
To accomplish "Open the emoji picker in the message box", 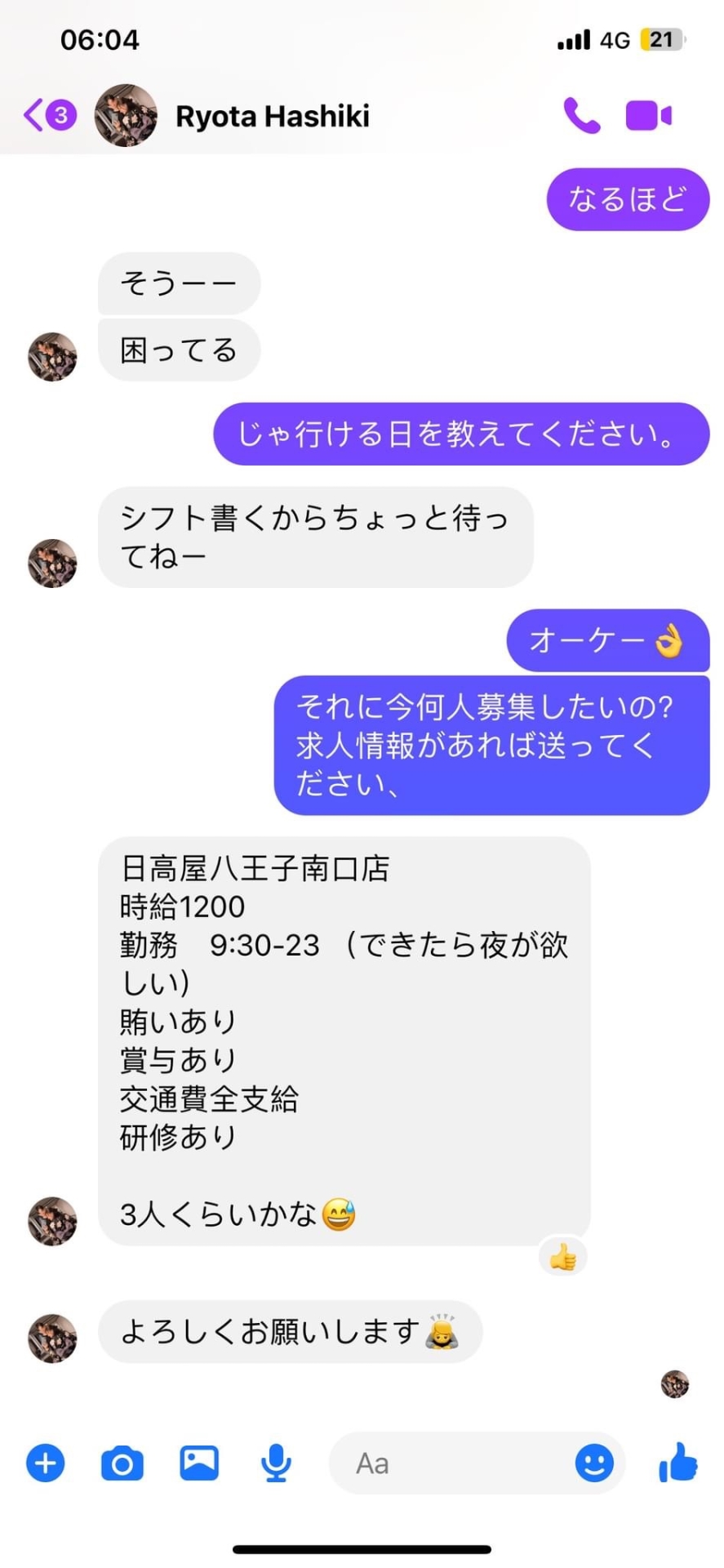I will point(594,1463).
